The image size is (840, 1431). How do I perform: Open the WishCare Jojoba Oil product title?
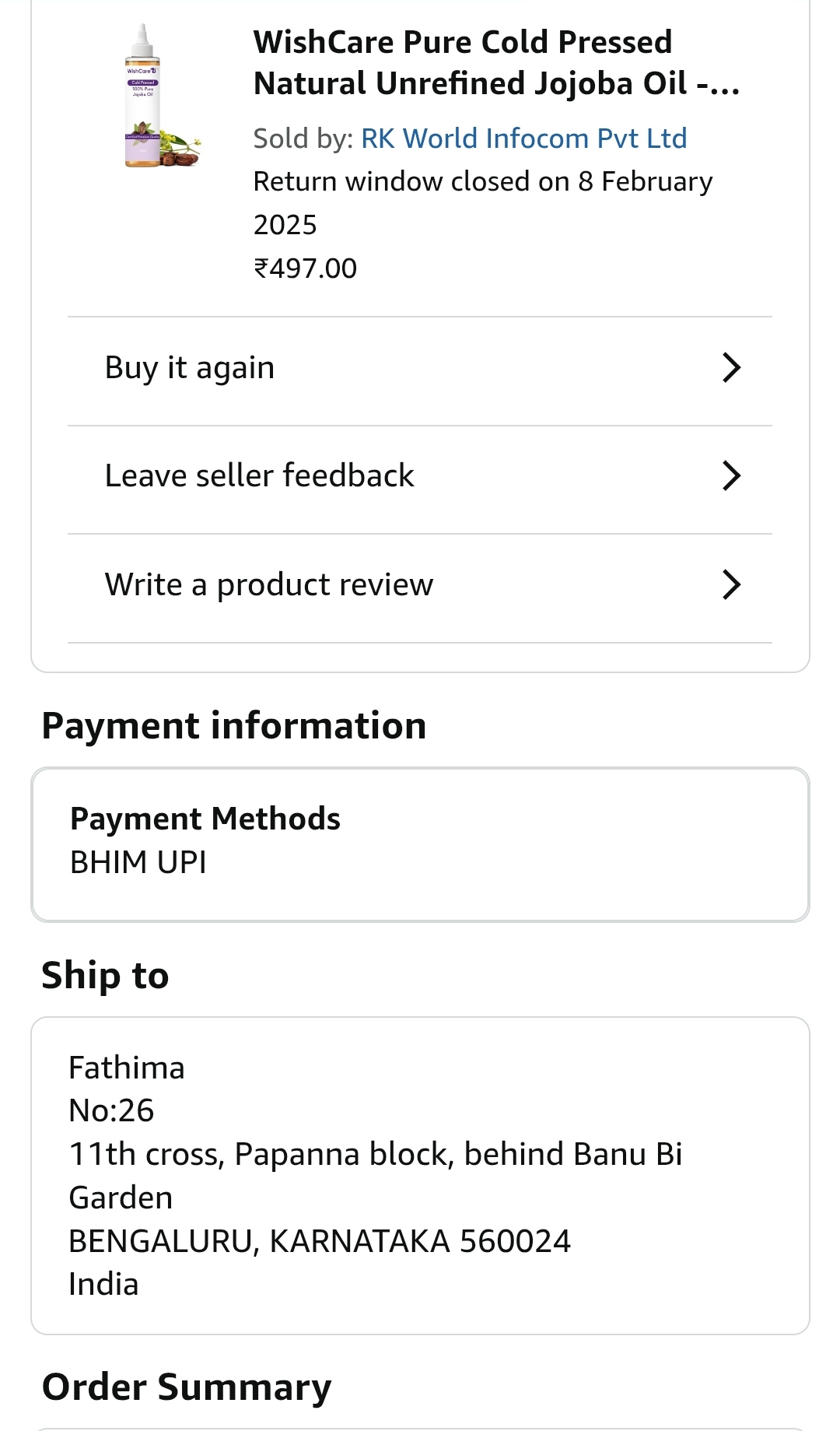pos(496,62)
